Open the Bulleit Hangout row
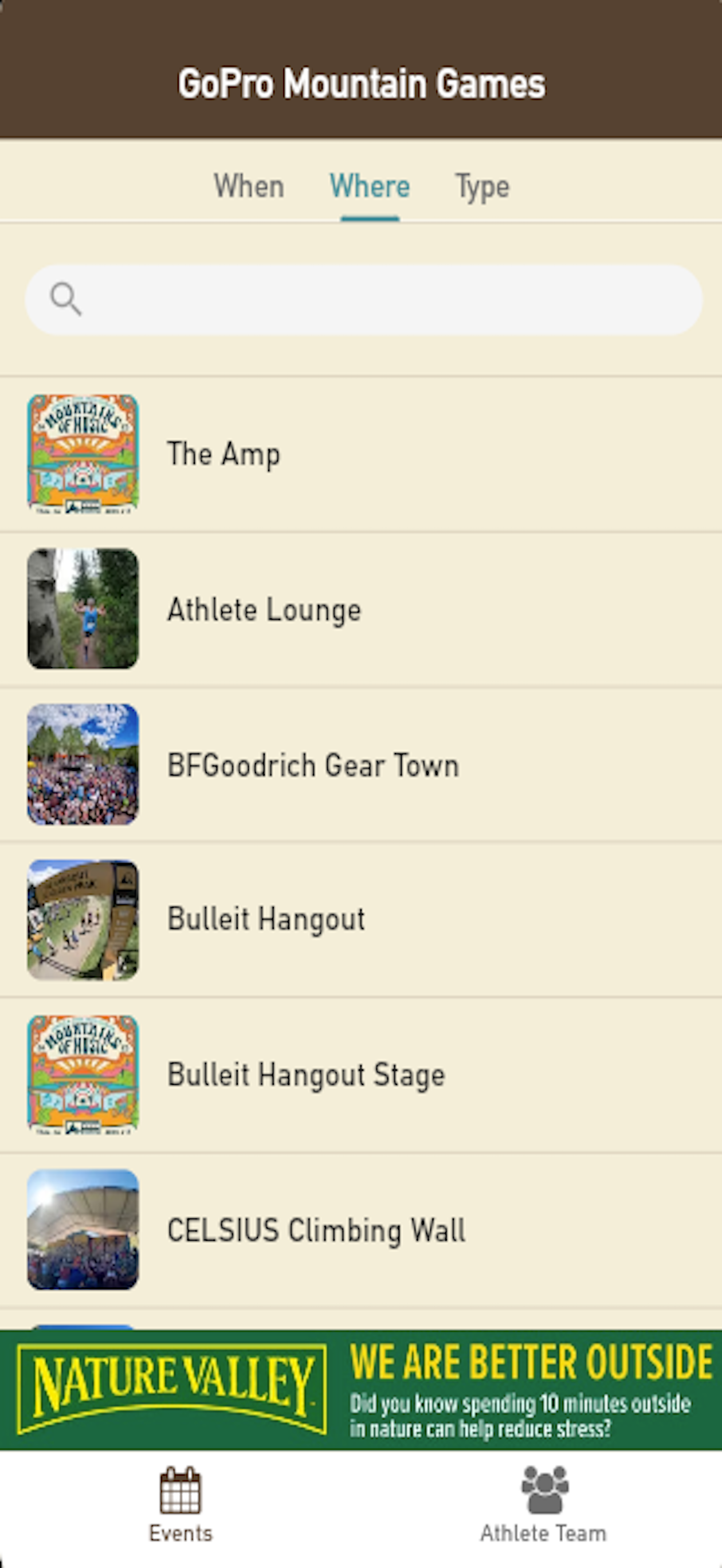This screenshot has width=722, height=1568. pos(361,919)
